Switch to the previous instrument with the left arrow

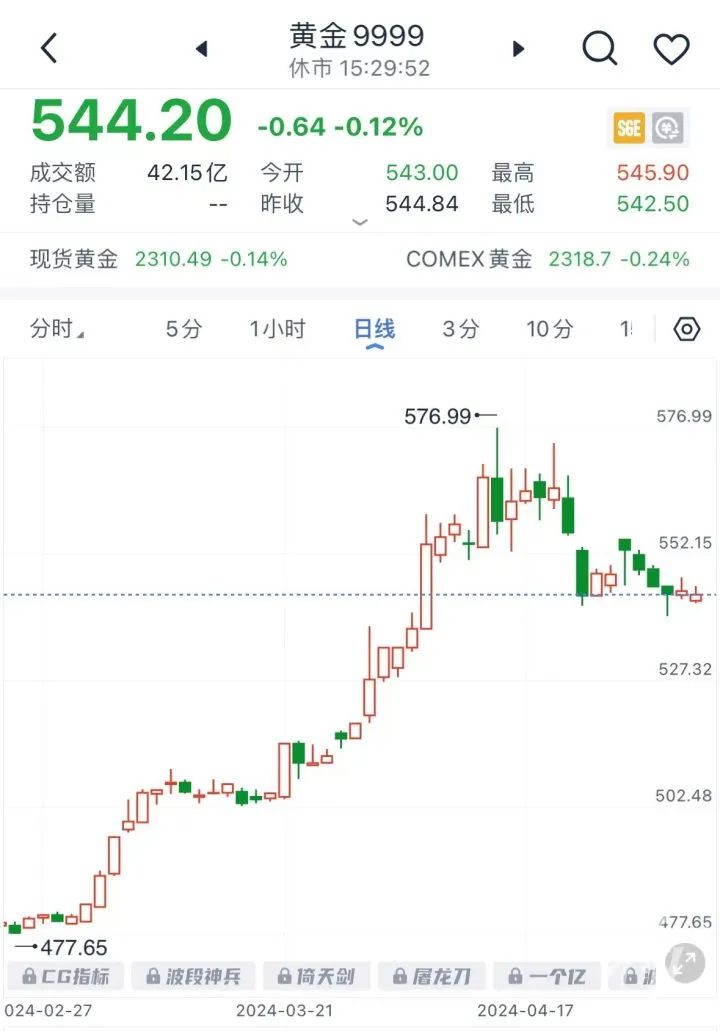[x=201, y=48]
